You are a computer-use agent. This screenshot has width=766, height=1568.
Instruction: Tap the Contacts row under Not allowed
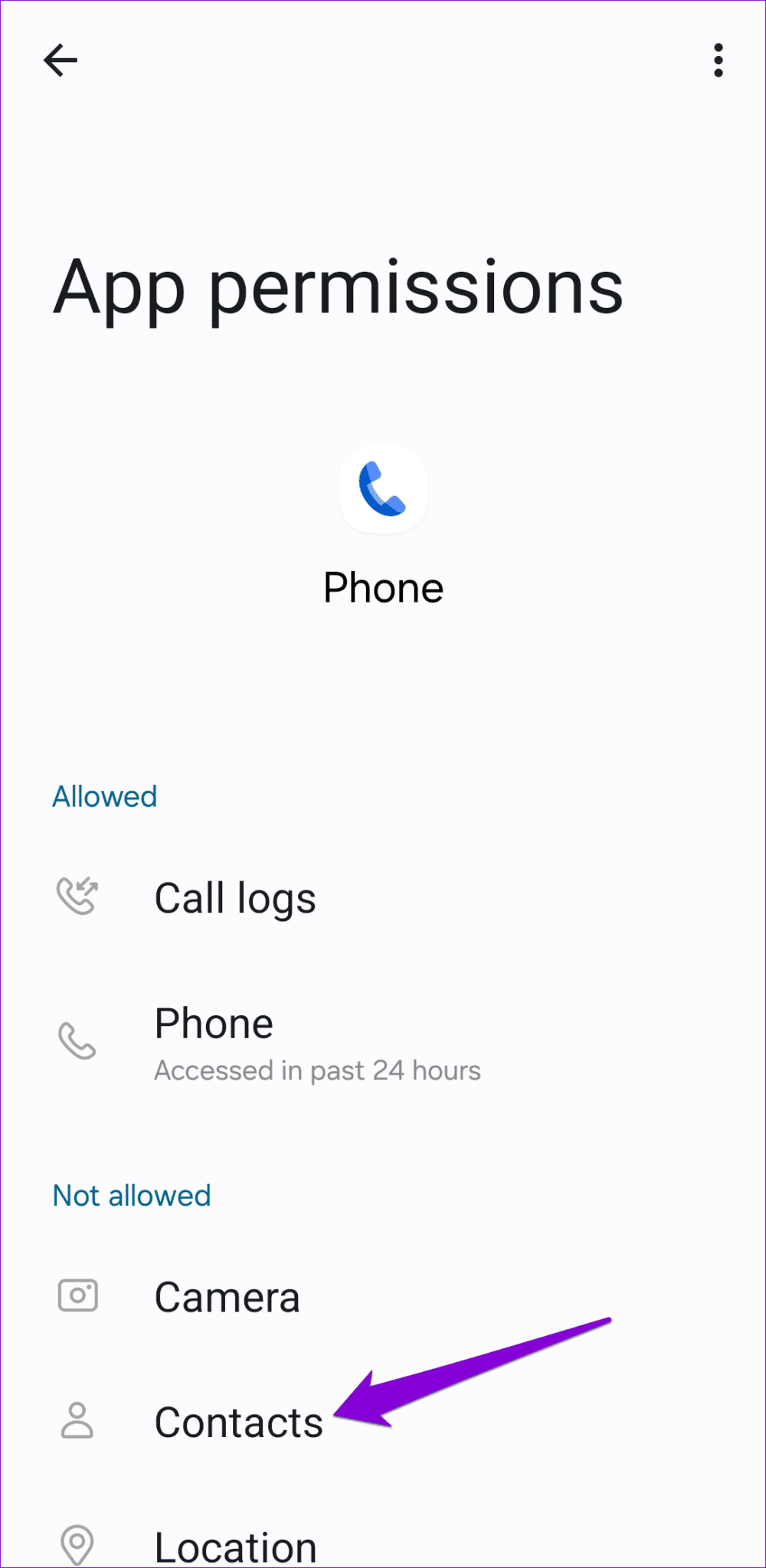tap(238, 1422)
